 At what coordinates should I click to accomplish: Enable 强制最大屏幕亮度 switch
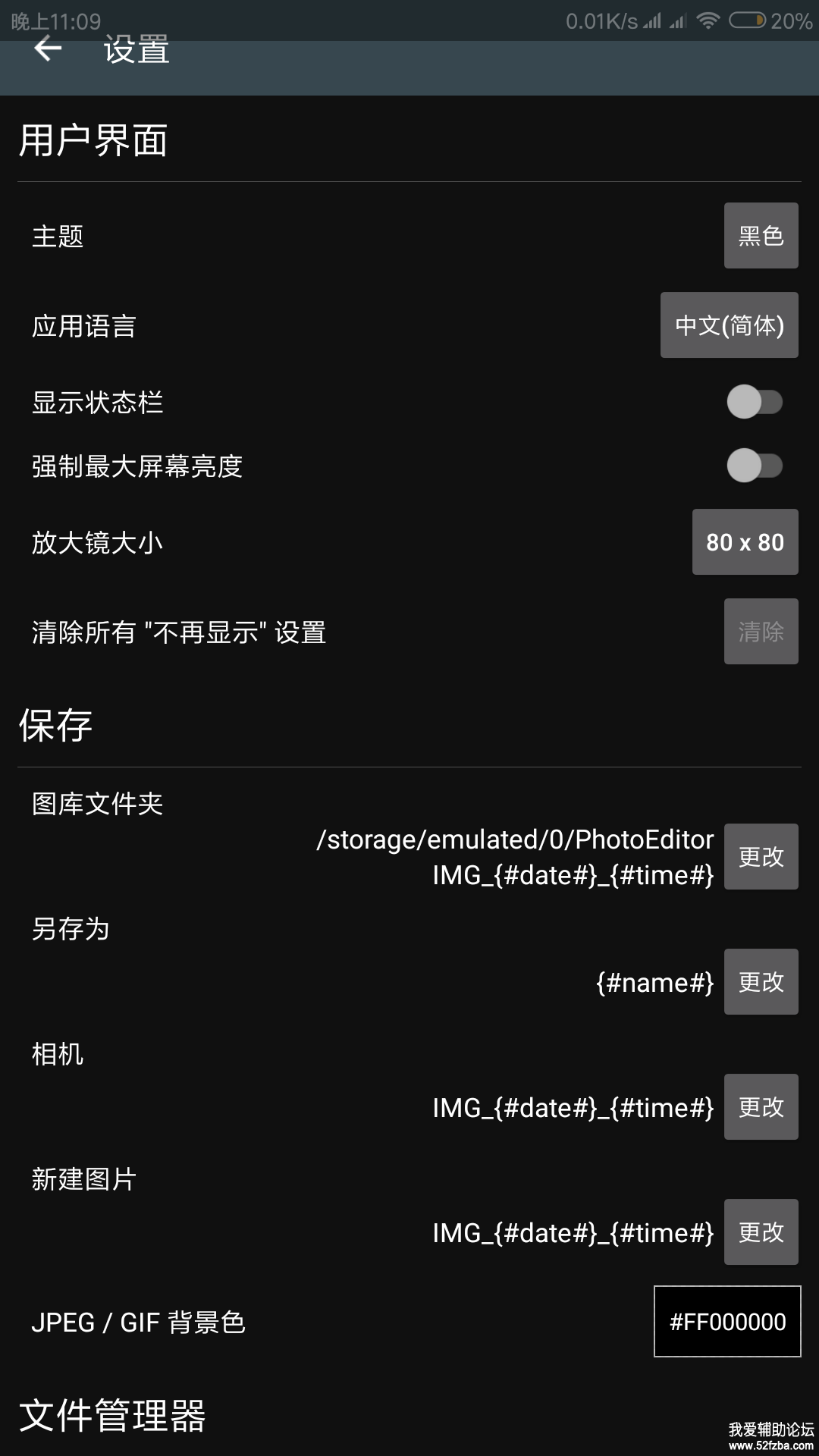point(755,466)
